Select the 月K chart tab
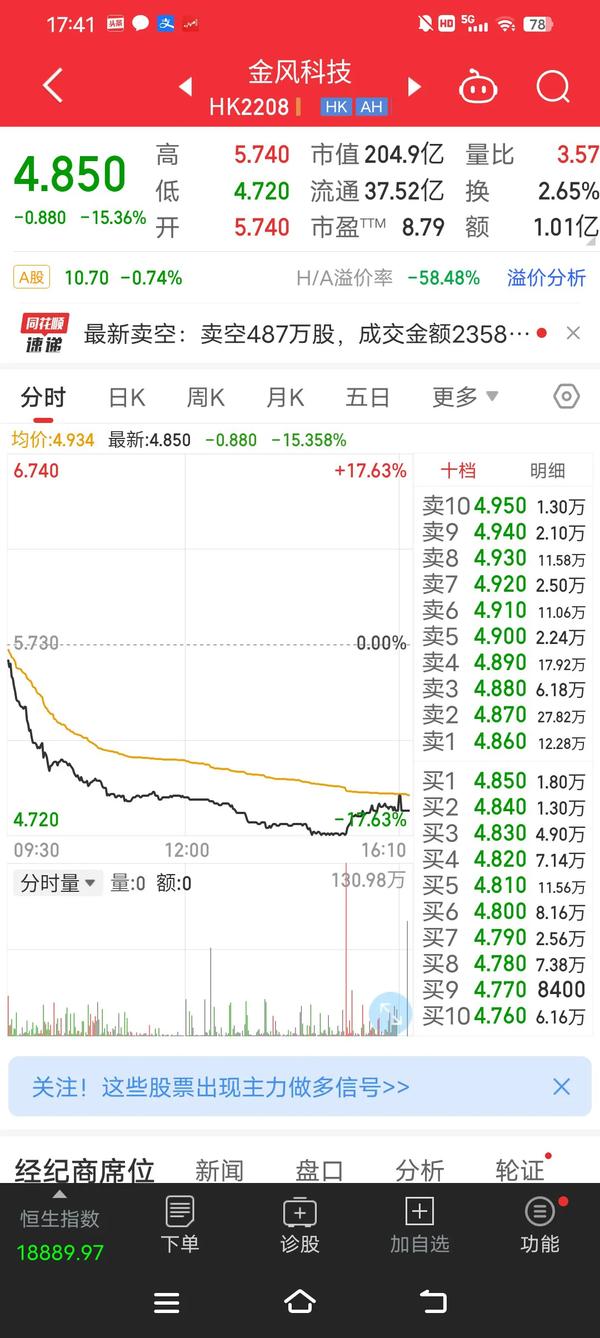Image resolution: width=600 pixels, height=1338 pixels. click(285, 398)
